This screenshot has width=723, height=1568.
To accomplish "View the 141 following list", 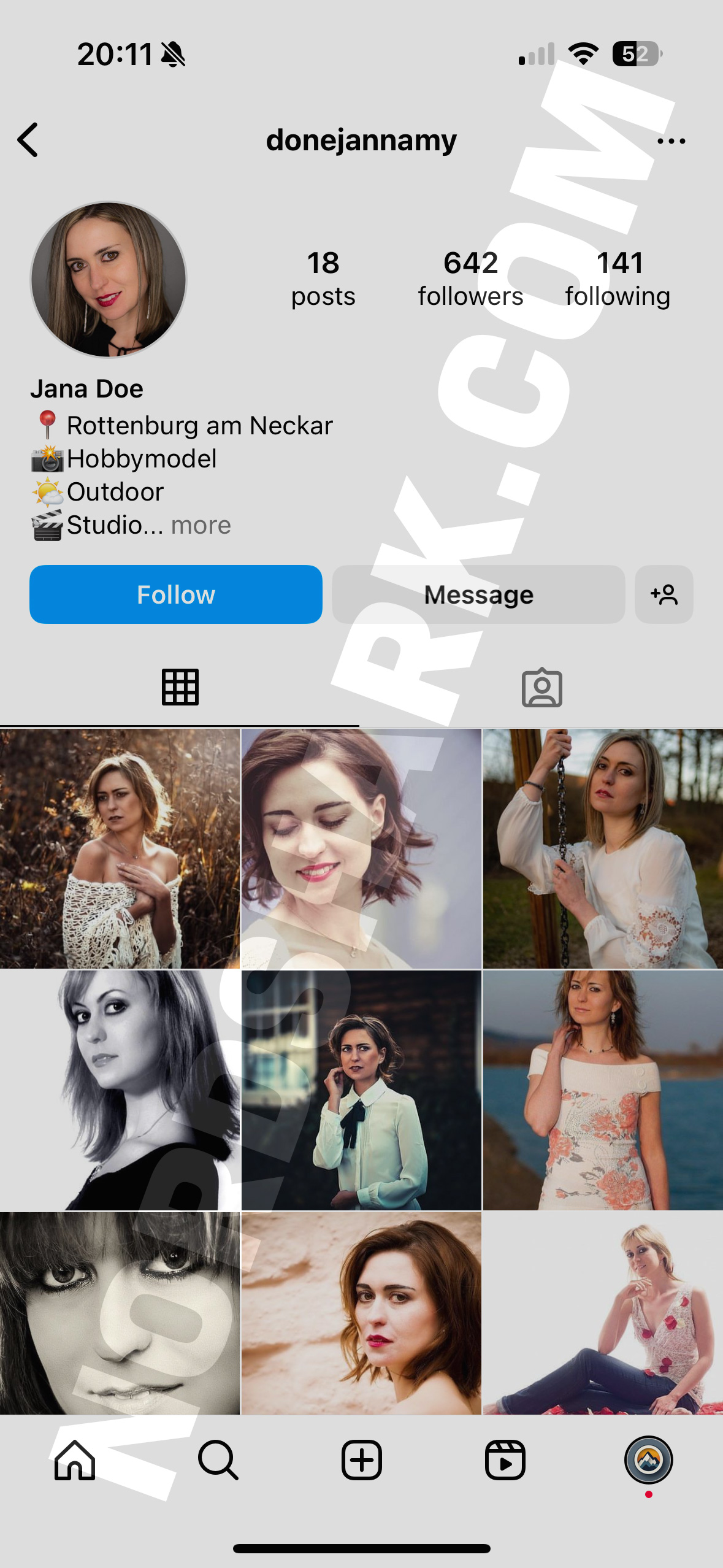I will tap(618, 279).
